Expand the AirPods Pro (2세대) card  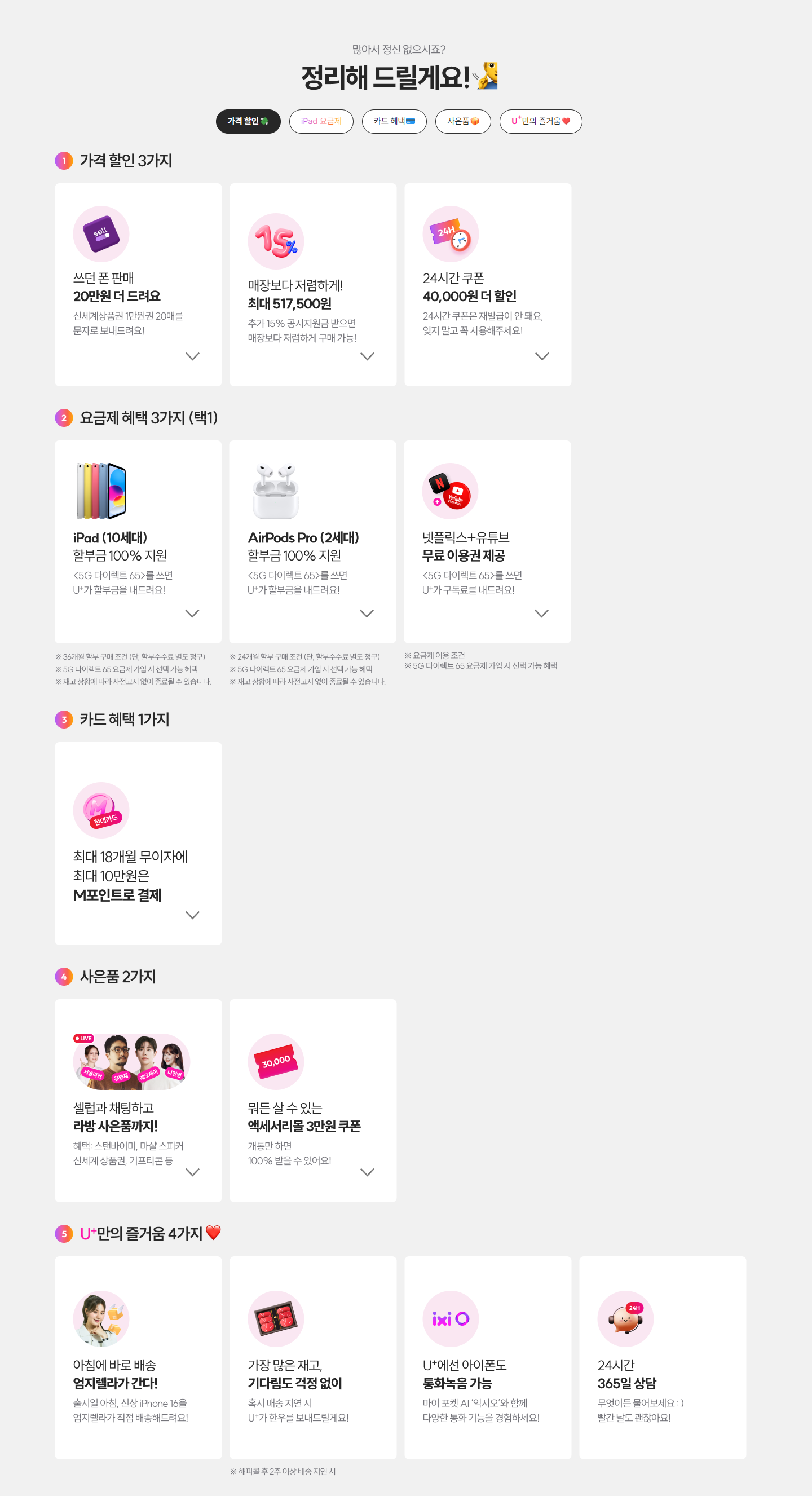pyautogui.click(x=367, y=614)
